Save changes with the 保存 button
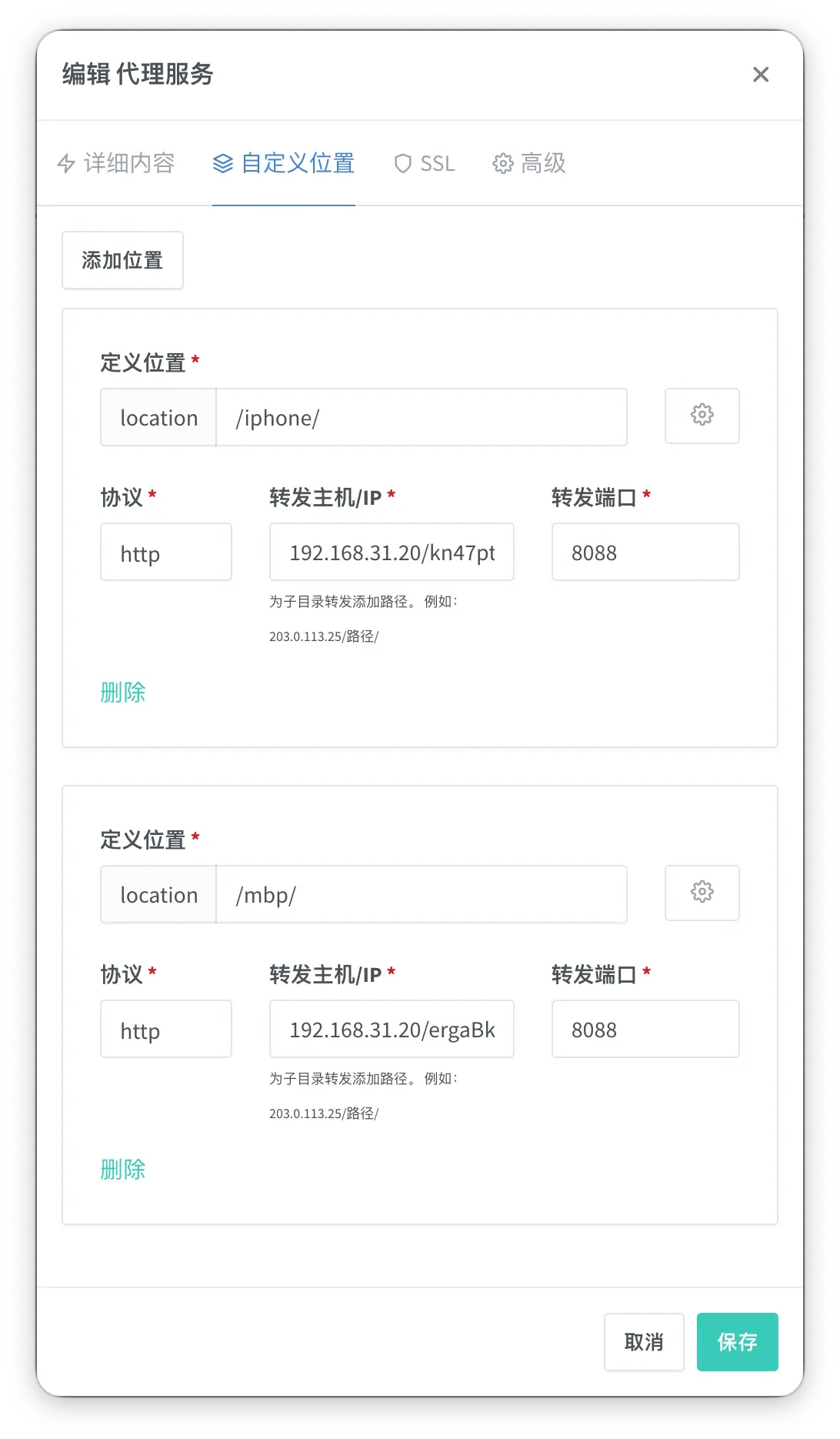This screenshot has width=840, height=1439. pyautogui.click(x=737, y=1342)
